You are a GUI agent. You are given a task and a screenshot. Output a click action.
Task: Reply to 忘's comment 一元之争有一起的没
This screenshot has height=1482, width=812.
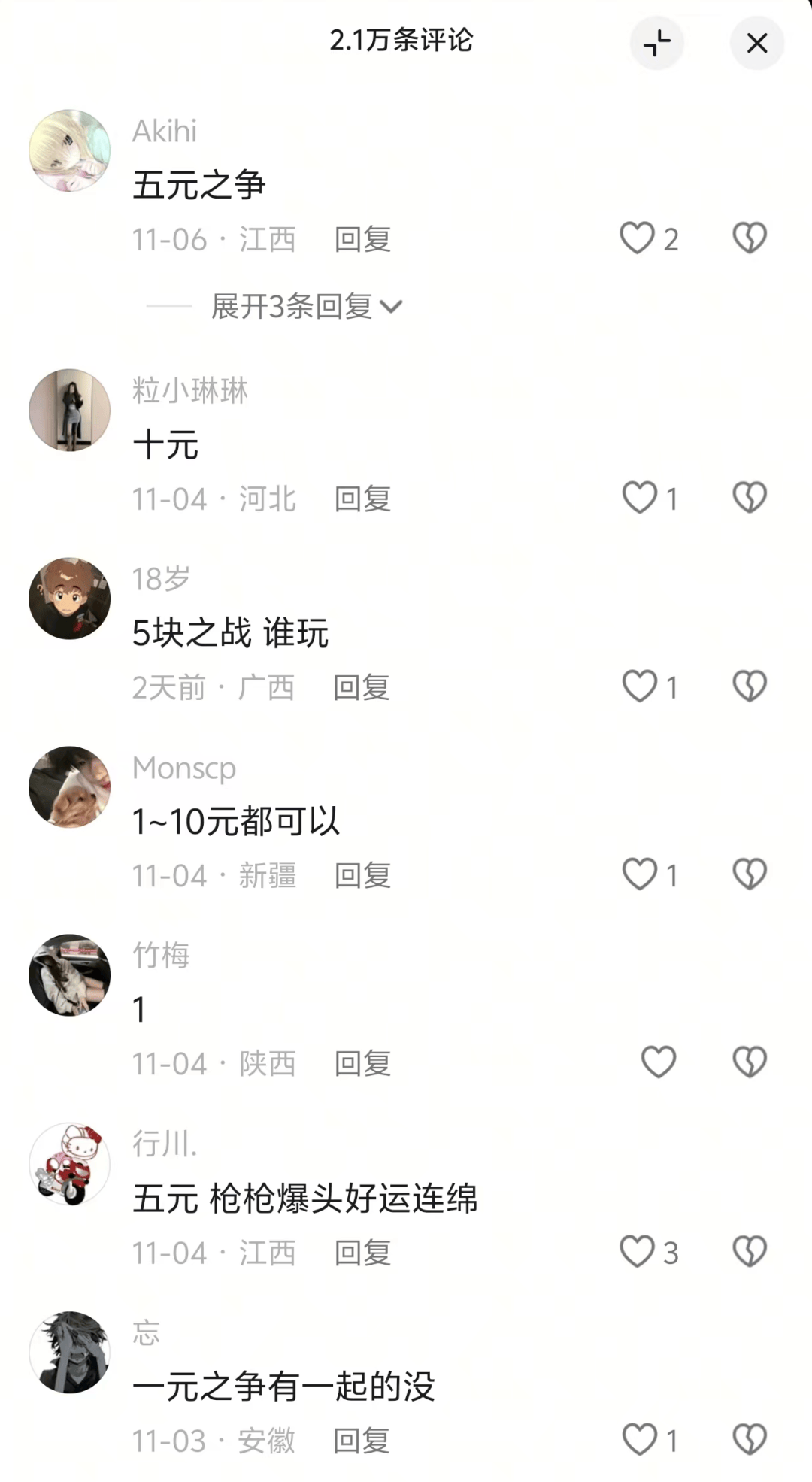point(362,1441)
